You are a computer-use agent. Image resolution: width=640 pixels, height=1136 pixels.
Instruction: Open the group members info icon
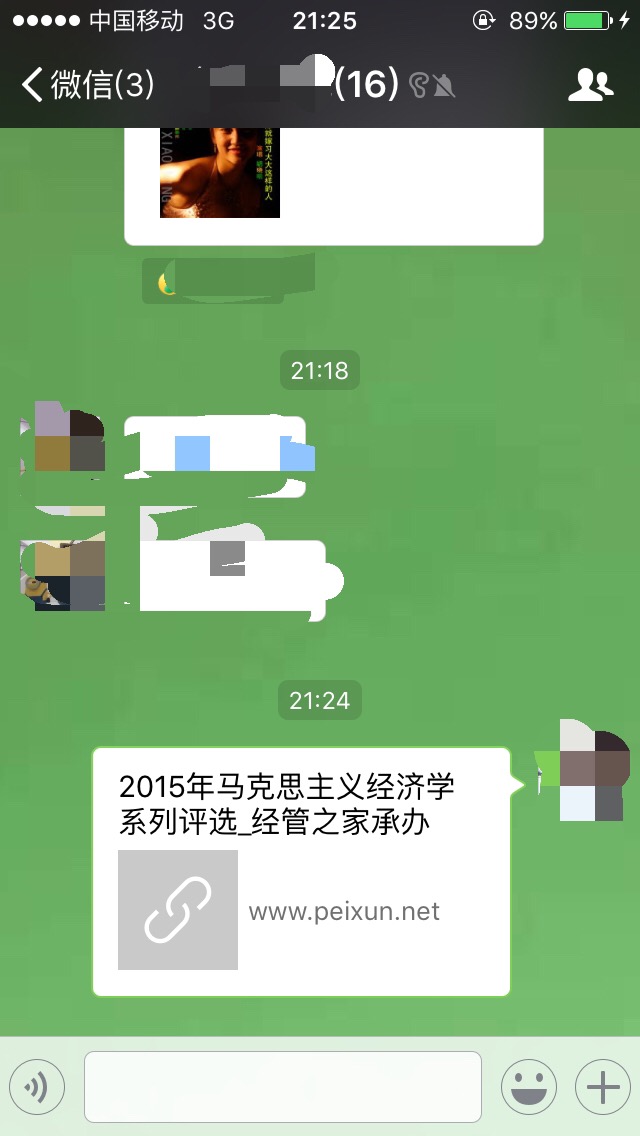click(591, 85)
